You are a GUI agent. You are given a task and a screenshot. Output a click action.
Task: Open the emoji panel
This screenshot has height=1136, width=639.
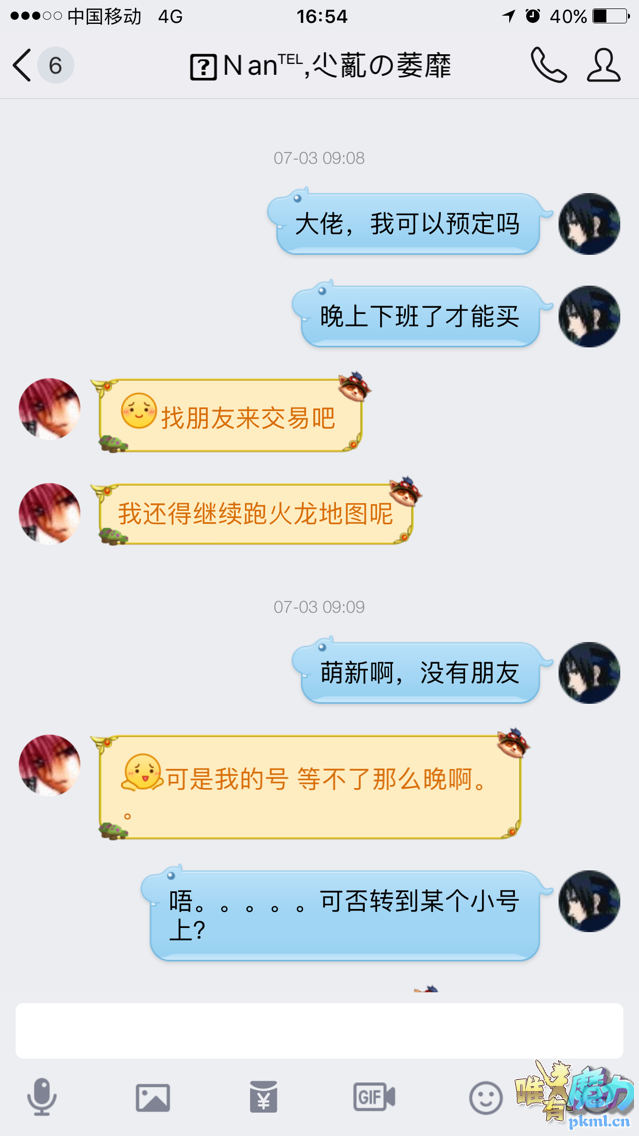(486, 1097)
